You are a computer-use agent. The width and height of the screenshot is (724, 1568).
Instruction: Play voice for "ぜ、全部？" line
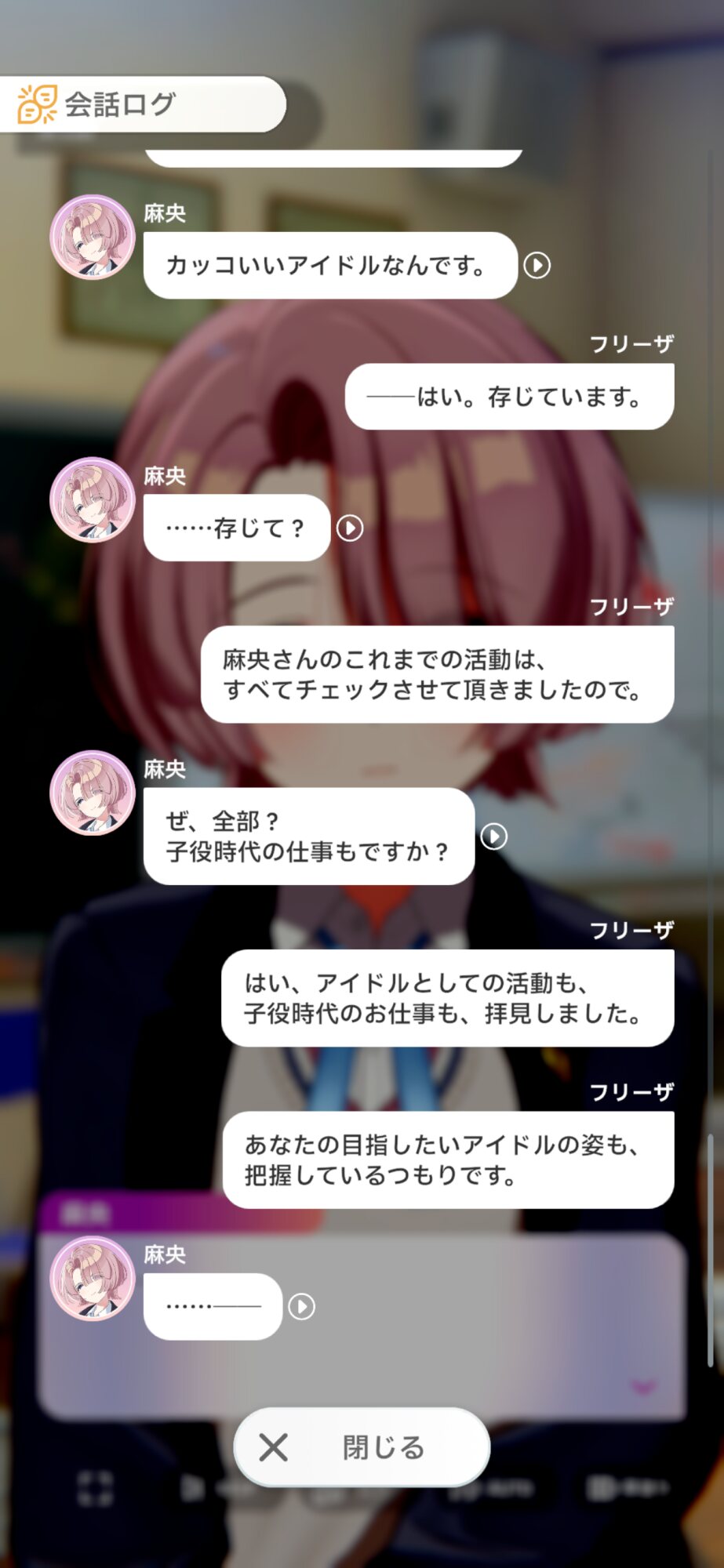(493, 837)
